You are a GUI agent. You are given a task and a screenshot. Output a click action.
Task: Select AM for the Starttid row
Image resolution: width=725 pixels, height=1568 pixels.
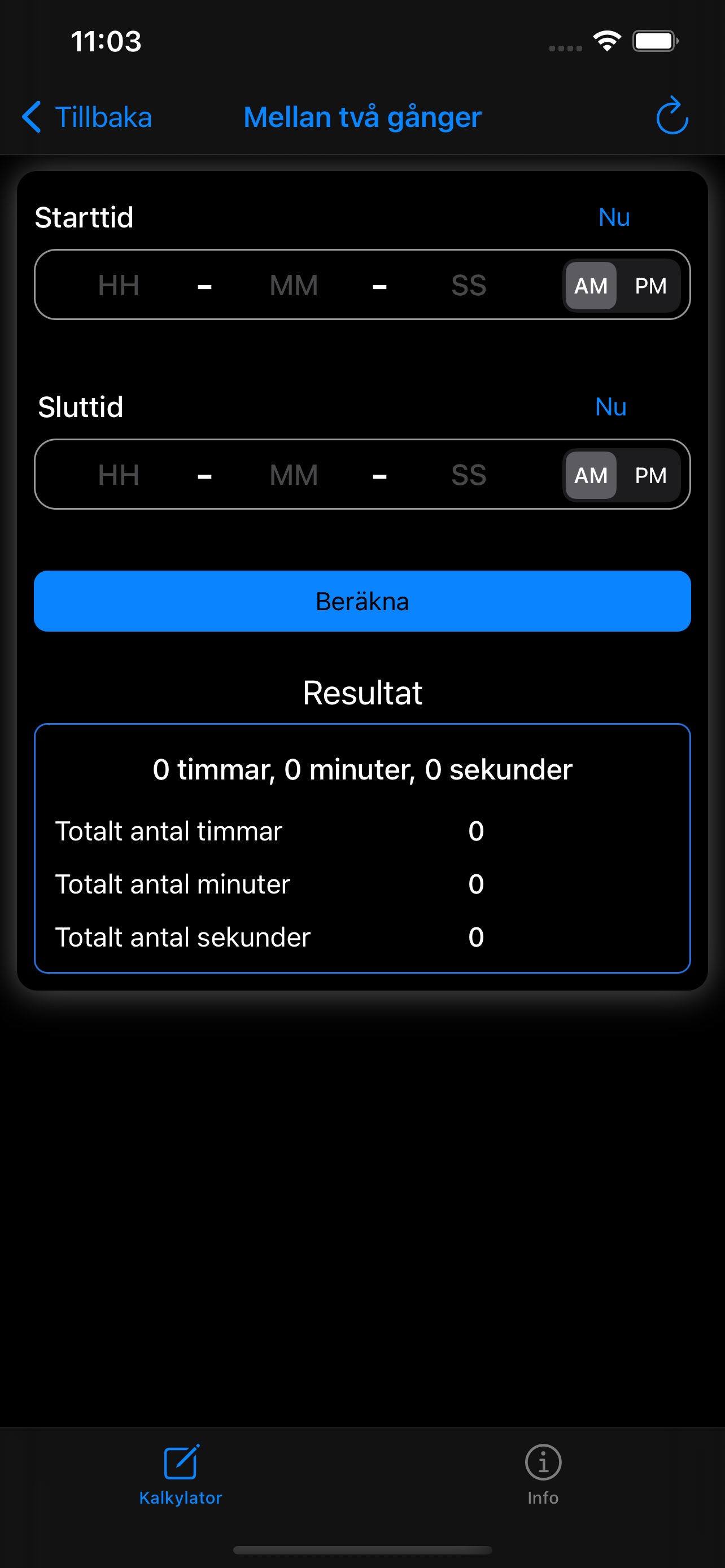point(590,286)
